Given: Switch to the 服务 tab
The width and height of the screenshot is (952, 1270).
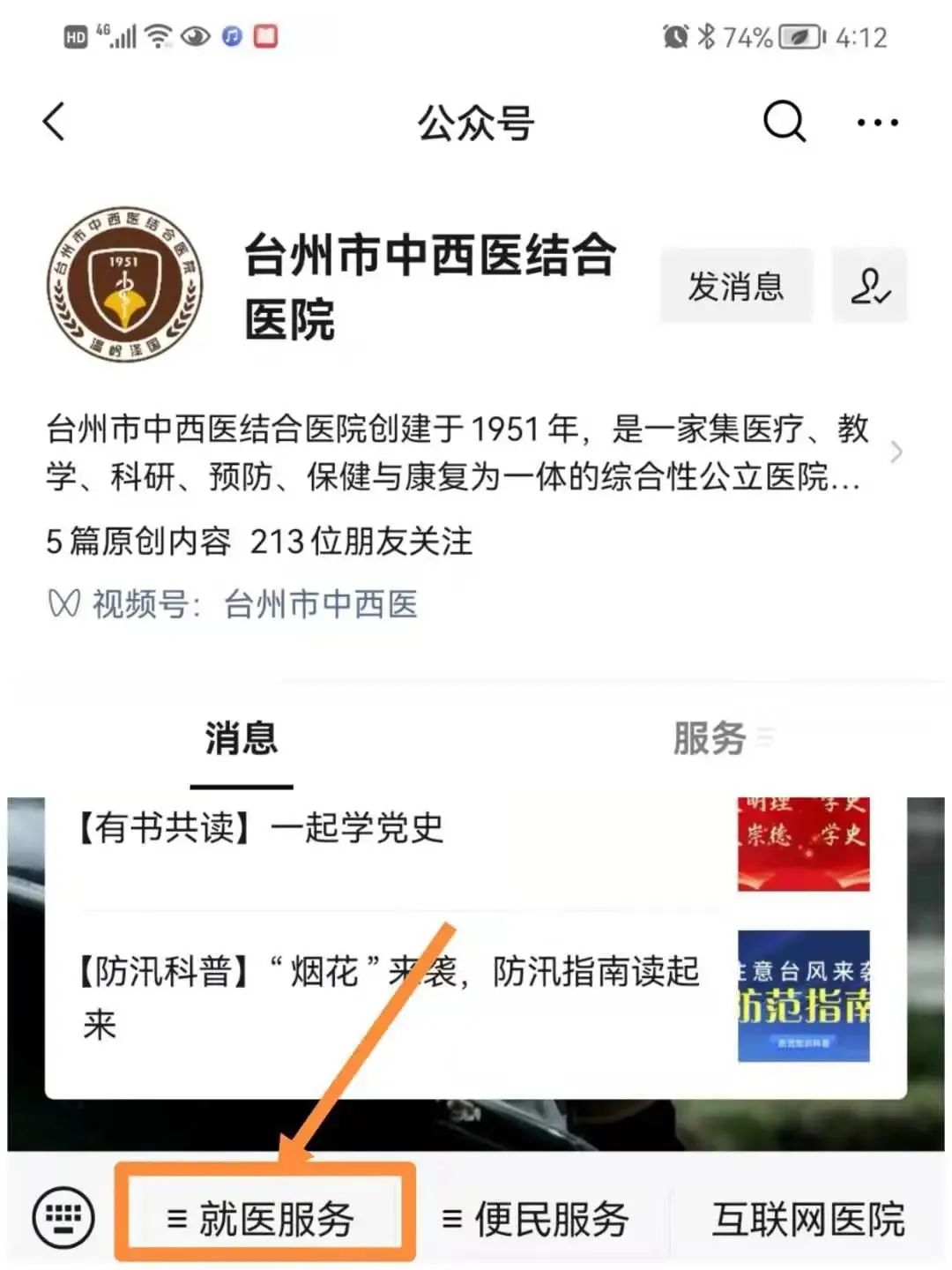Looking at the screenshot, I should tap(710, 738).
